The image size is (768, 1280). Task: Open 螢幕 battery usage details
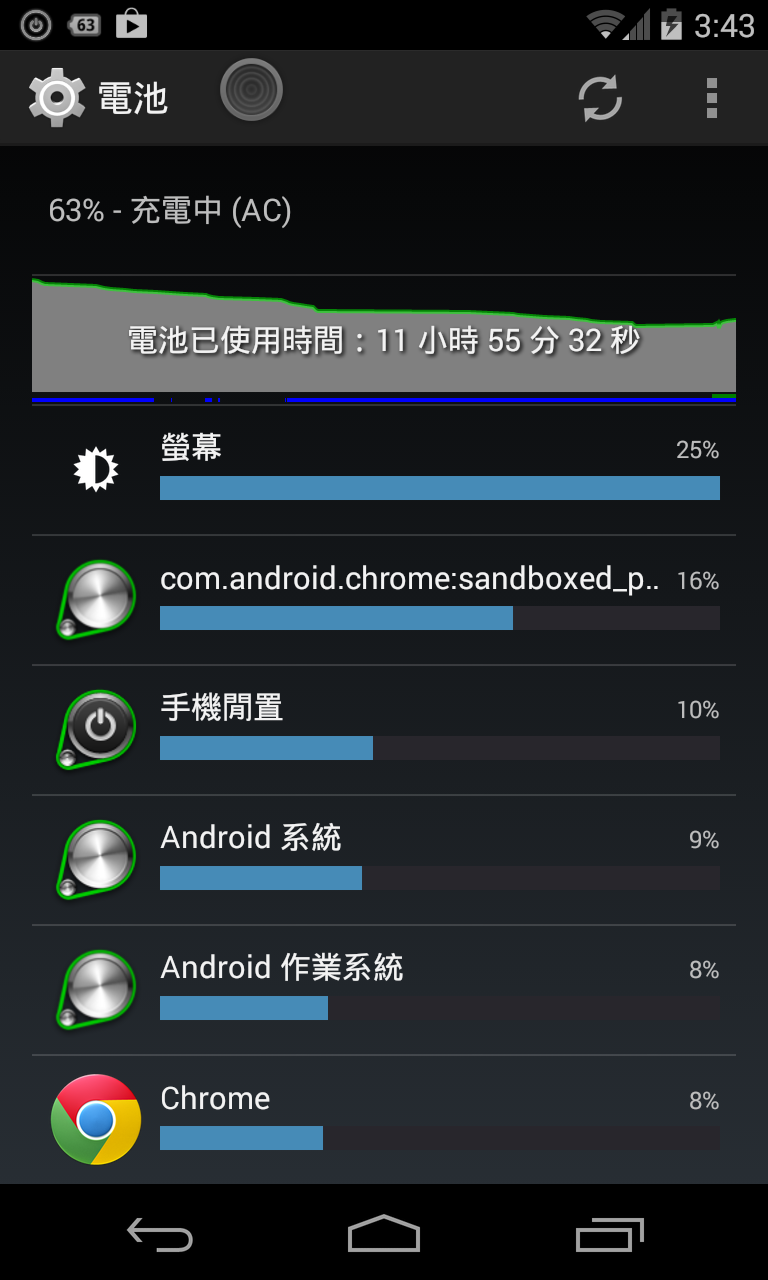(x=384, y=470)
